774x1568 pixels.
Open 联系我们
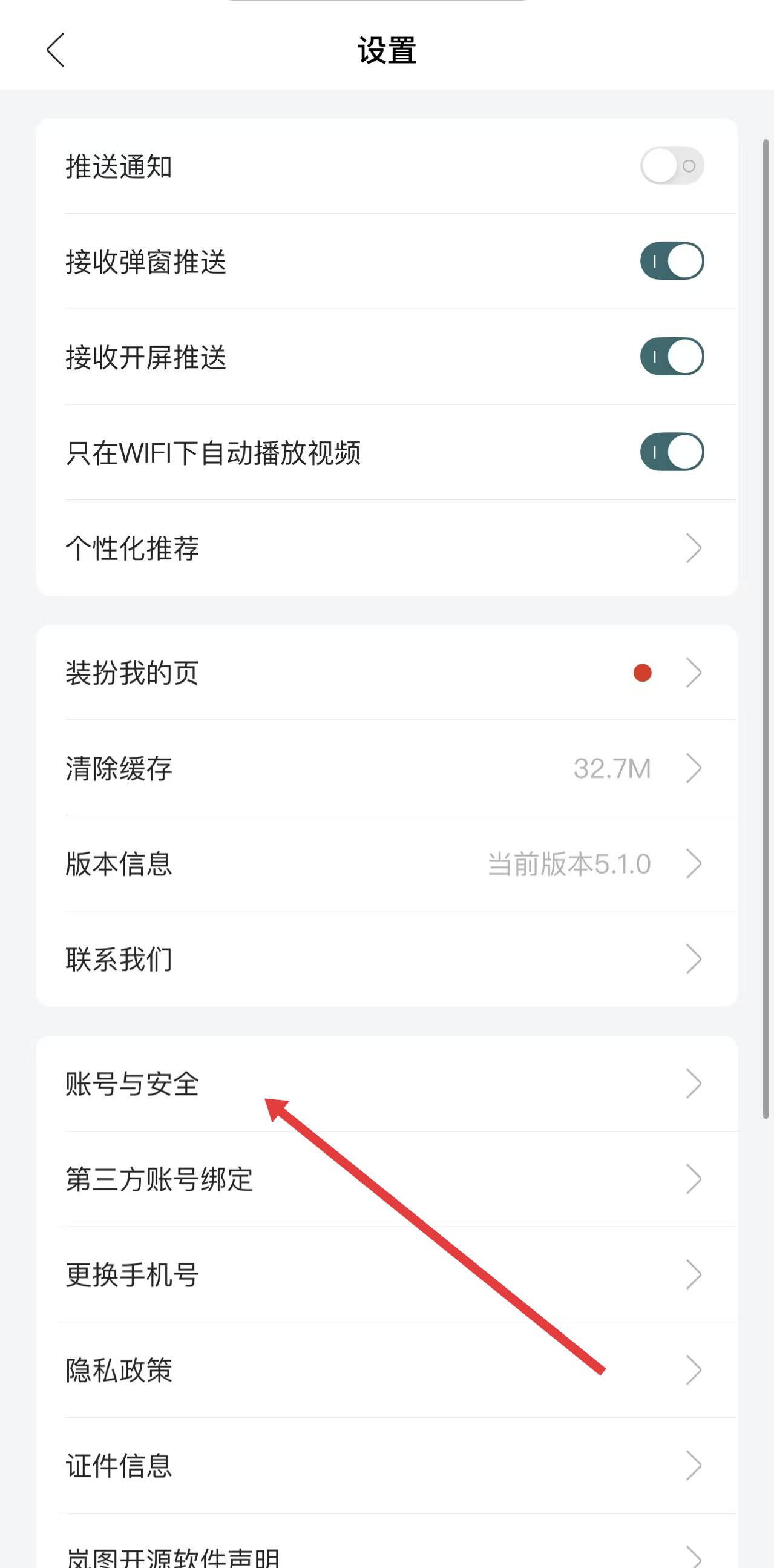386,960
